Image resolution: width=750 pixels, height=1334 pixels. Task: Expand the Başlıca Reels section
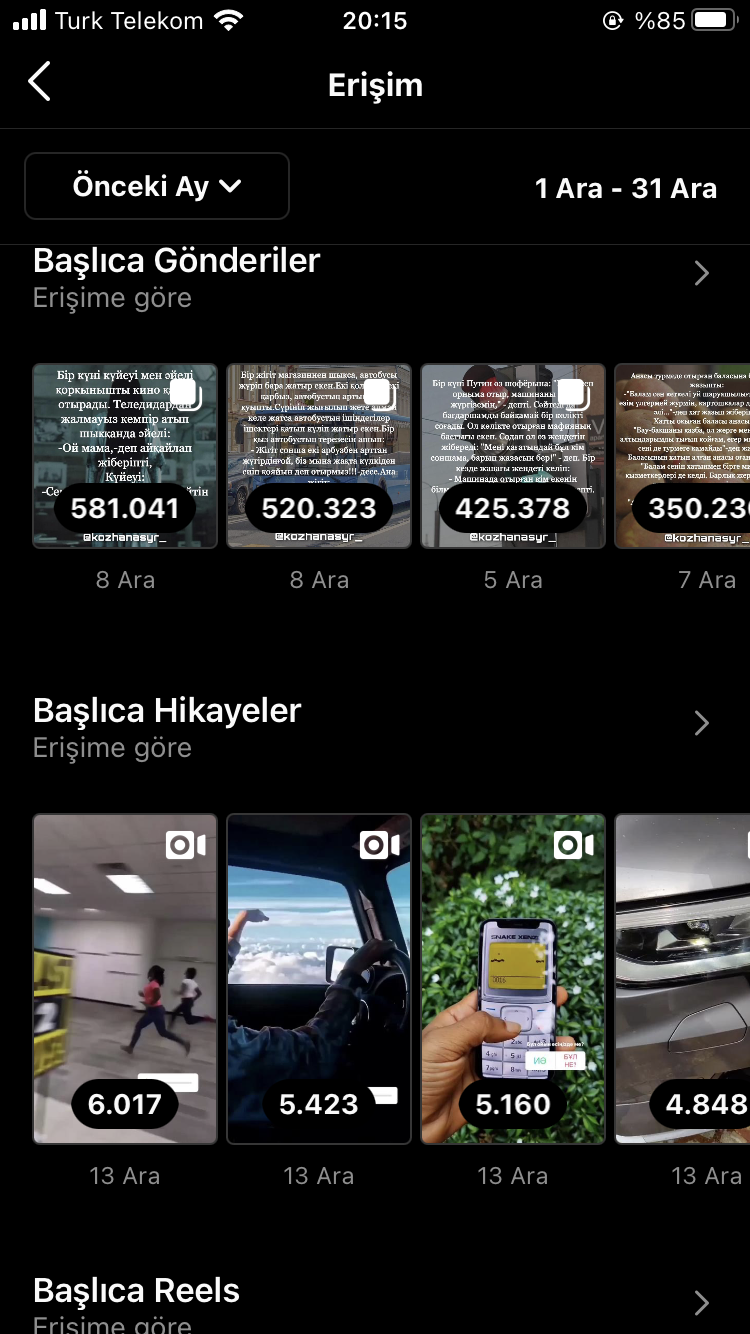(701, 1303)
